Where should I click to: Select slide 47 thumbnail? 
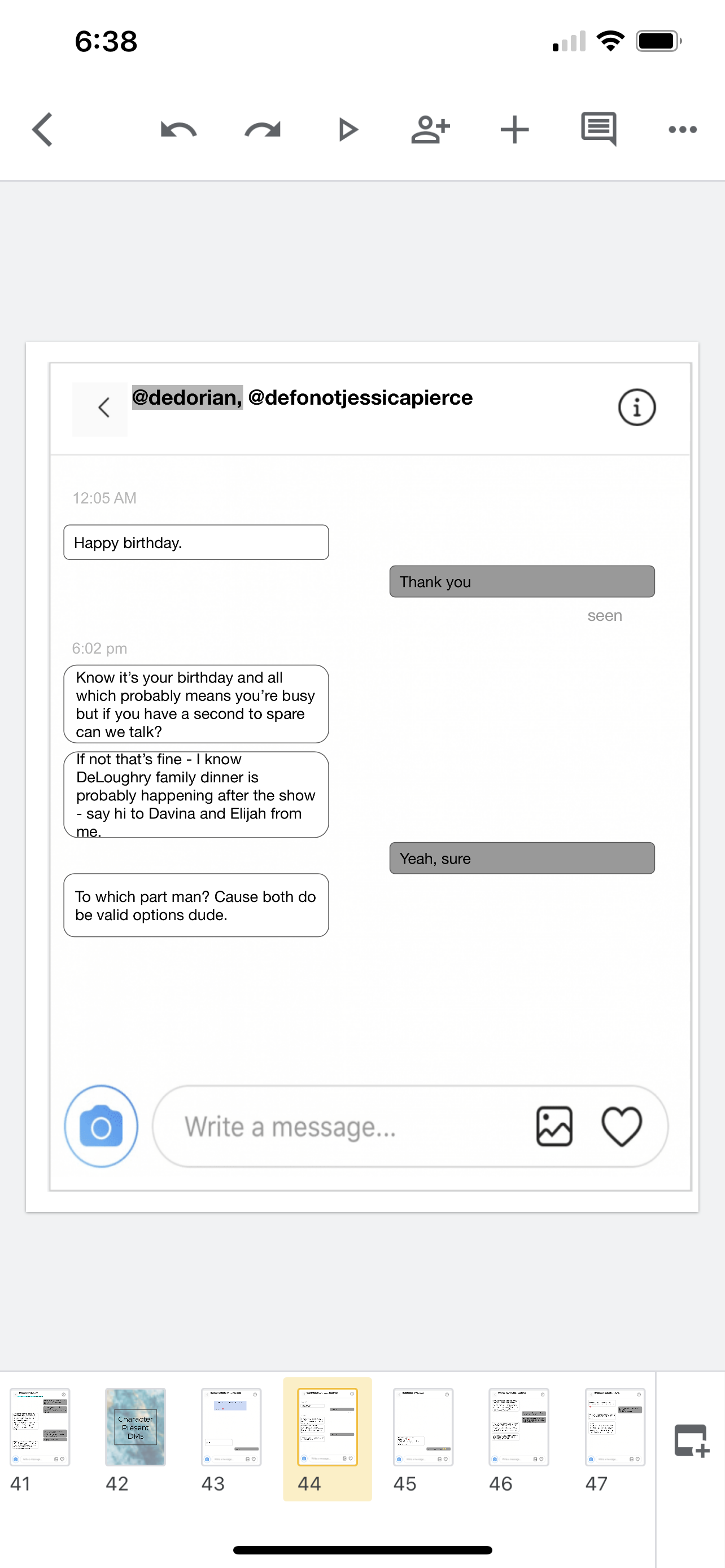click(x=615, y=1426)
